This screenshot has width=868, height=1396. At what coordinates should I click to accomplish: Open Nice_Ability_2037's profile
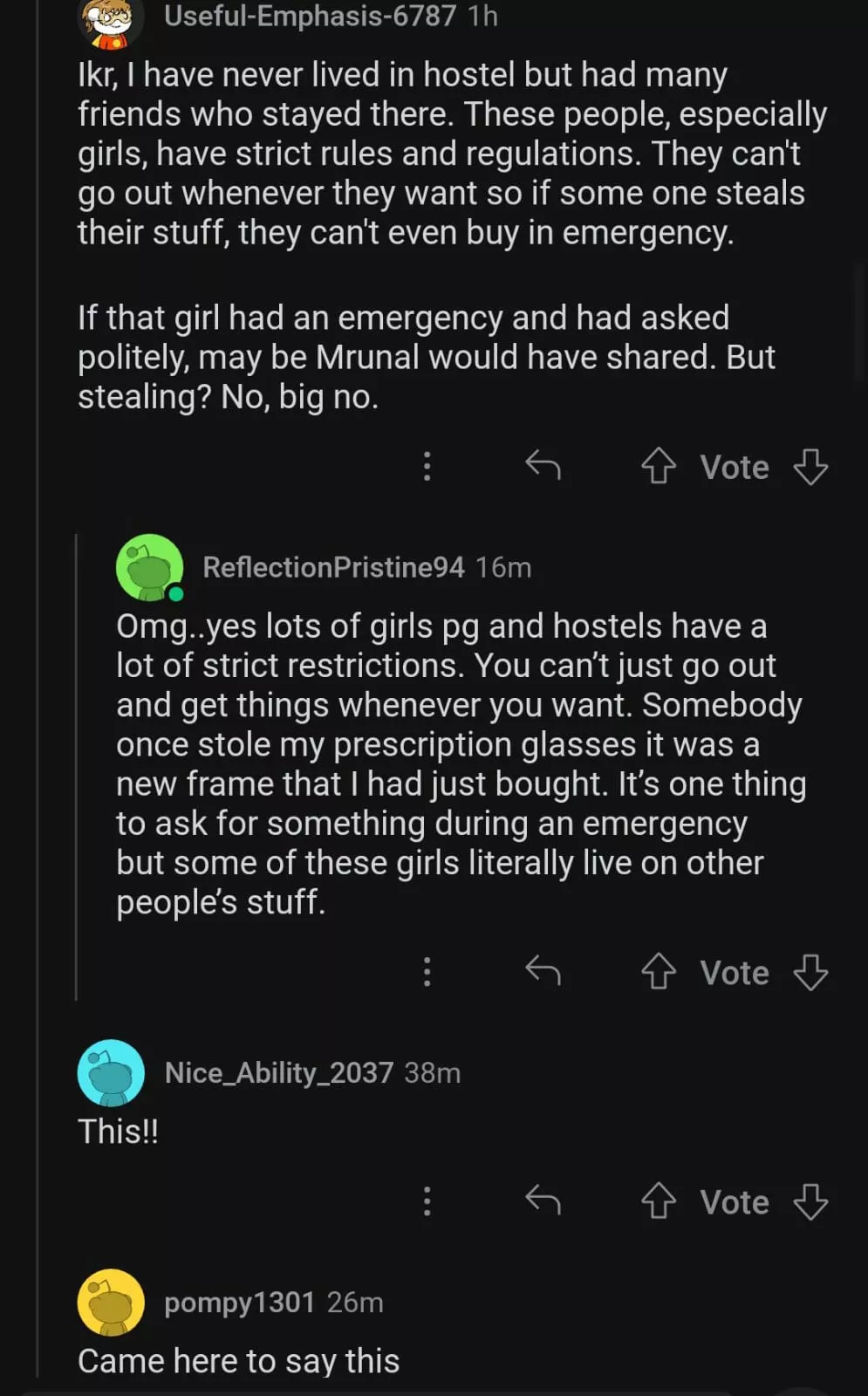point(278,1072)
